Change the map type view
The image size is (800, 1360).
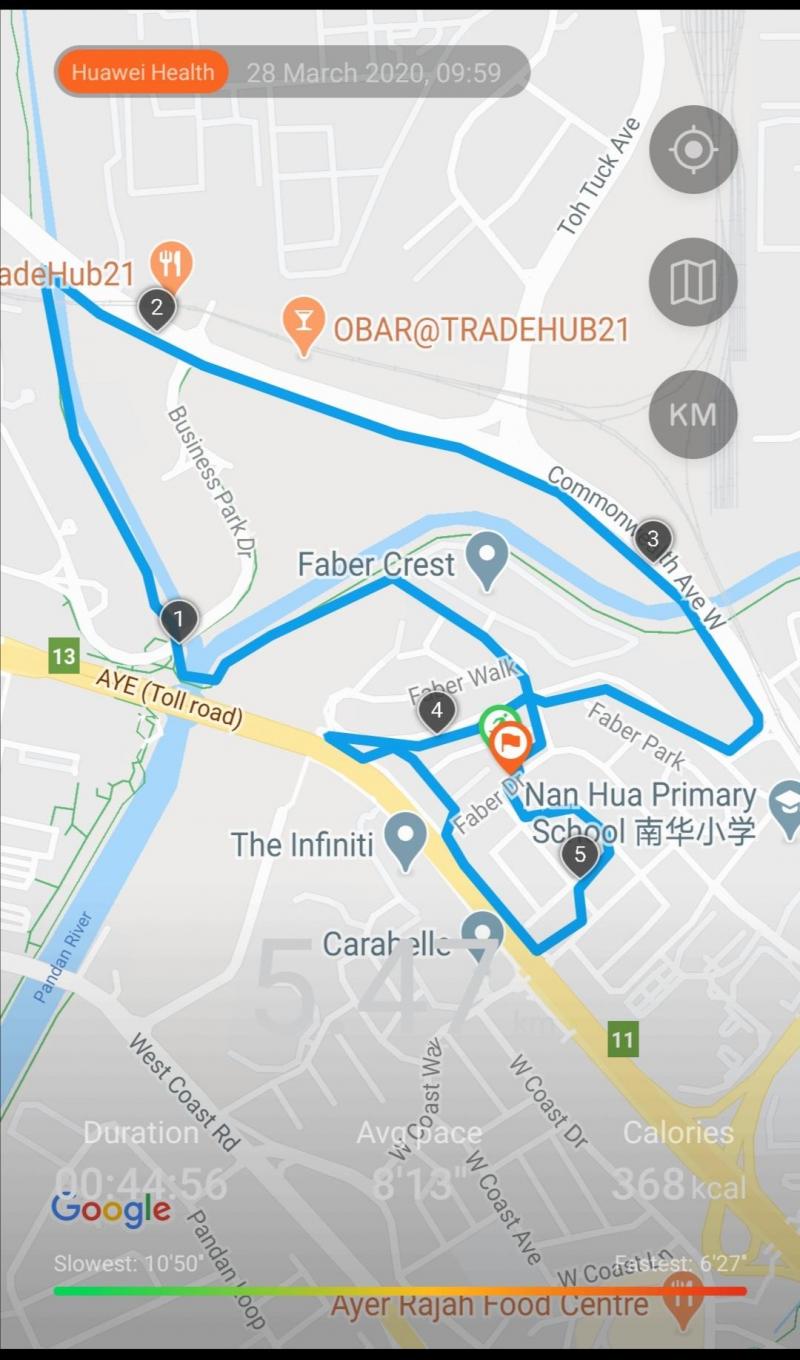coord(693,283)
